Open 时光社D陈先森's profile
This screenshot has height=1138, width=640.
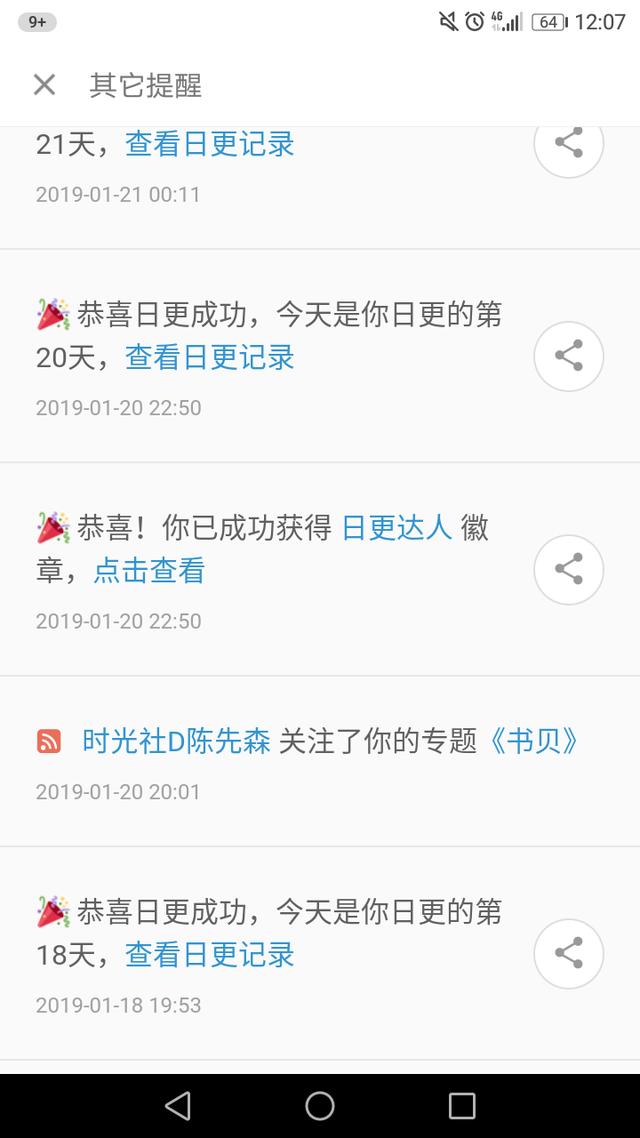(x=176, y=741)
